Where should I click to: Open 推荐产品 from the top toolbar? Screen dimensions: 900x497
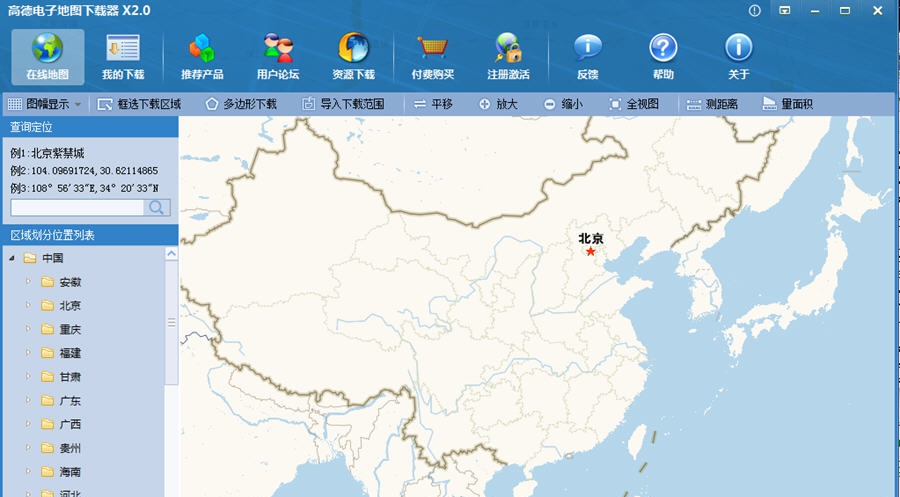202,56
